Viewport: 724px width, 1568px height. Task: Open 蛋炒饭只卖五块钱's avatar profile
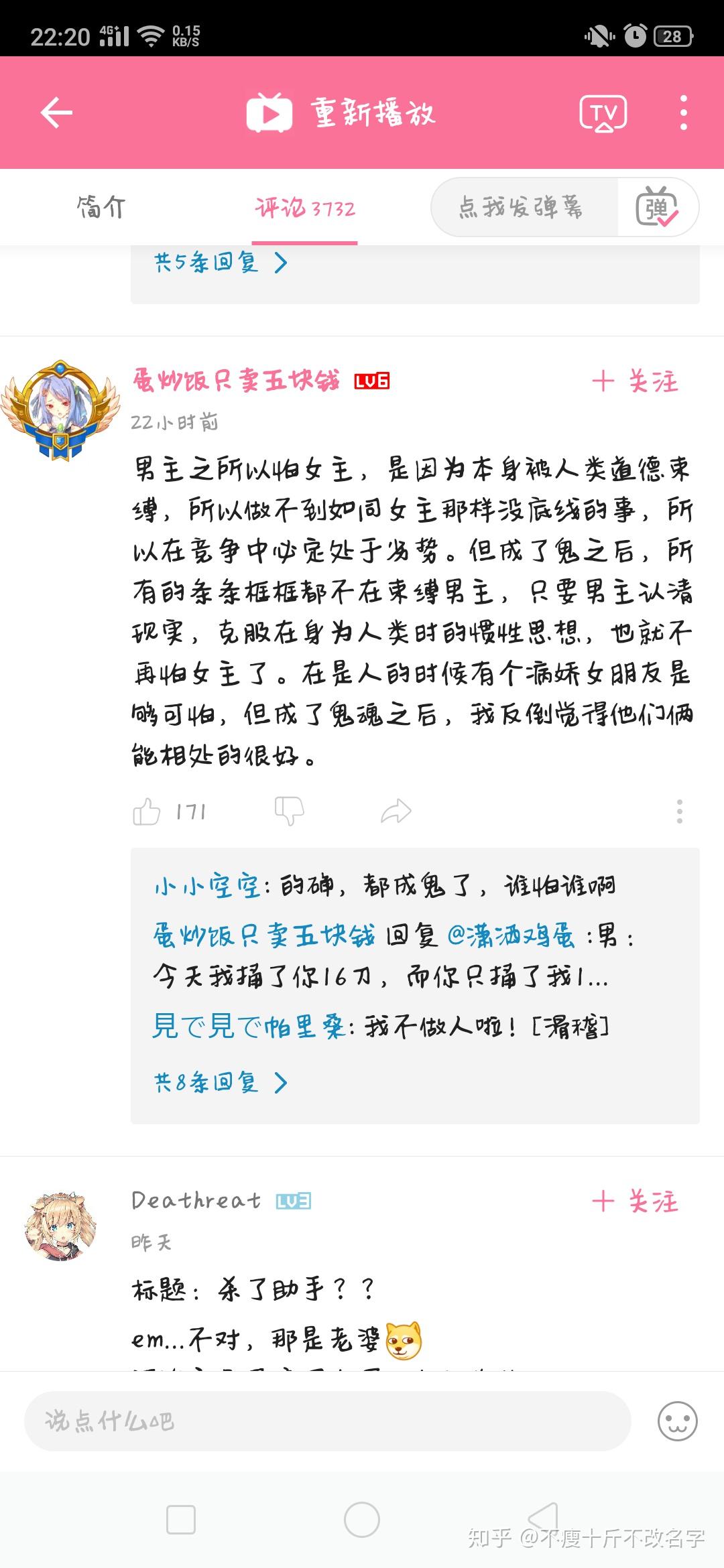pos(60,410)
